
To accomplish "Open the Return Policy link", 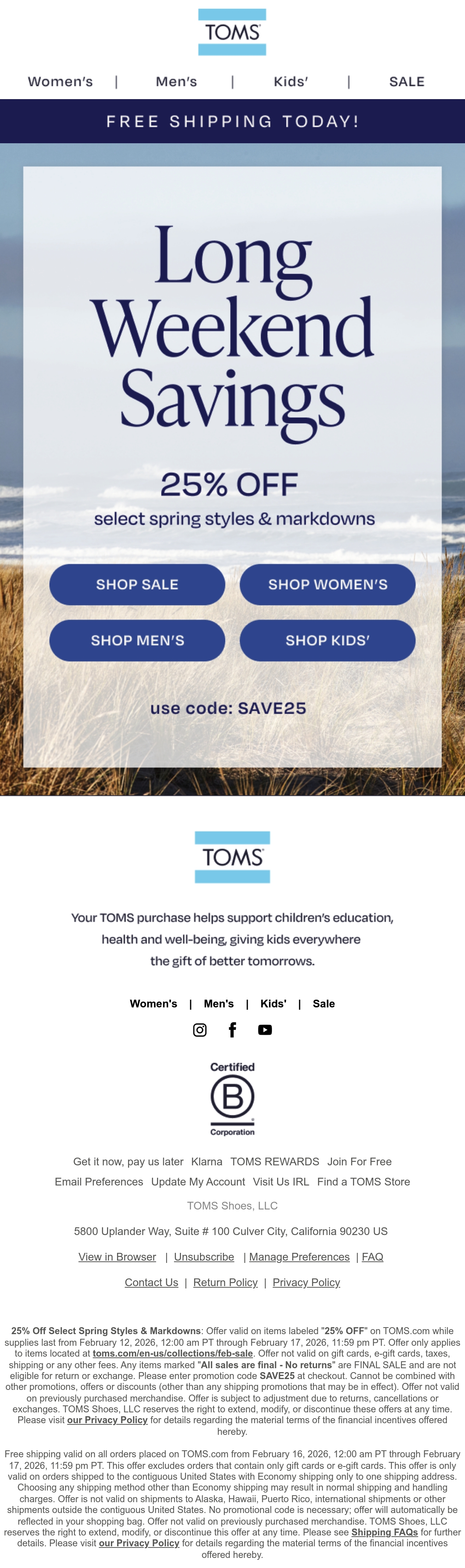I will tap(226, 1283).
